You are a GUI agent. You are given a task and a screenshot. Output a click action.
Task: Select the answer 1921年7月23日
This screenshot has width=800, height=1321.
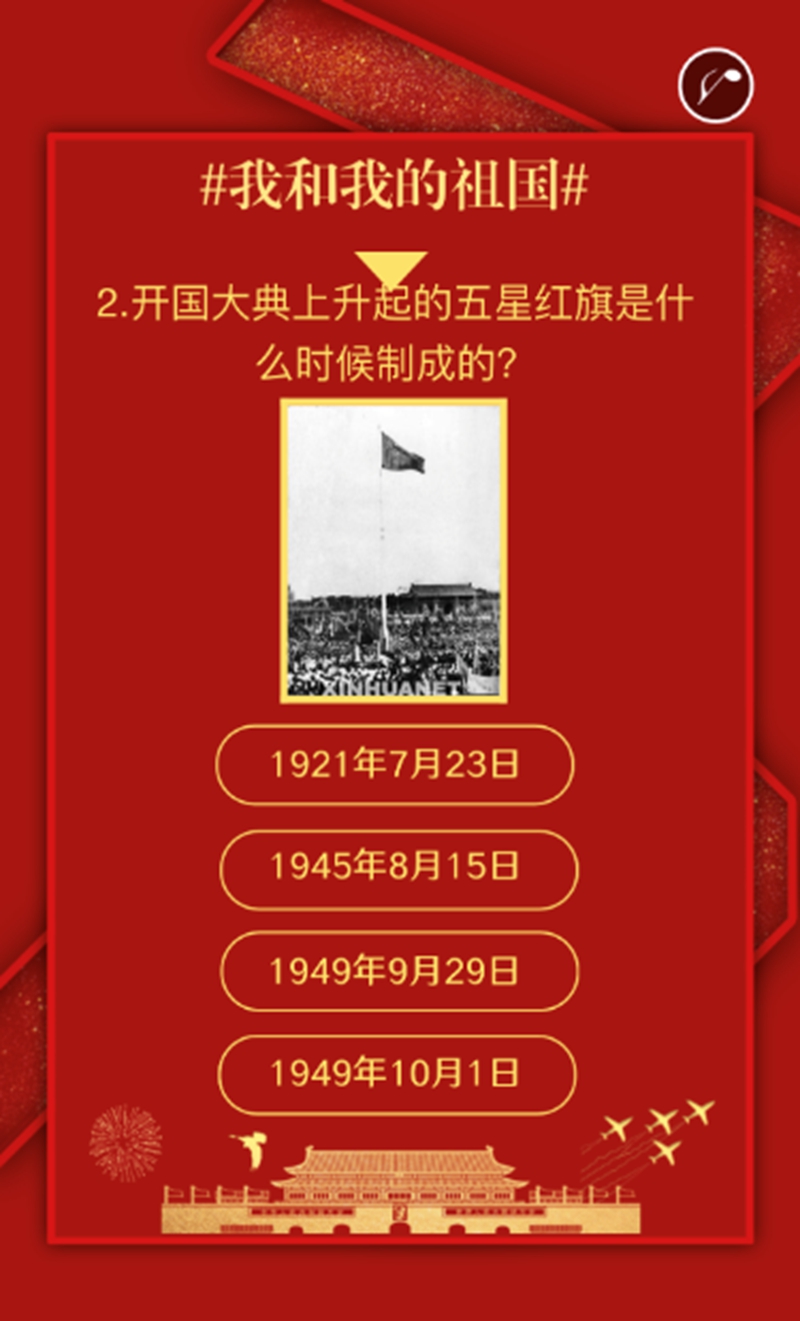(395, 765)
